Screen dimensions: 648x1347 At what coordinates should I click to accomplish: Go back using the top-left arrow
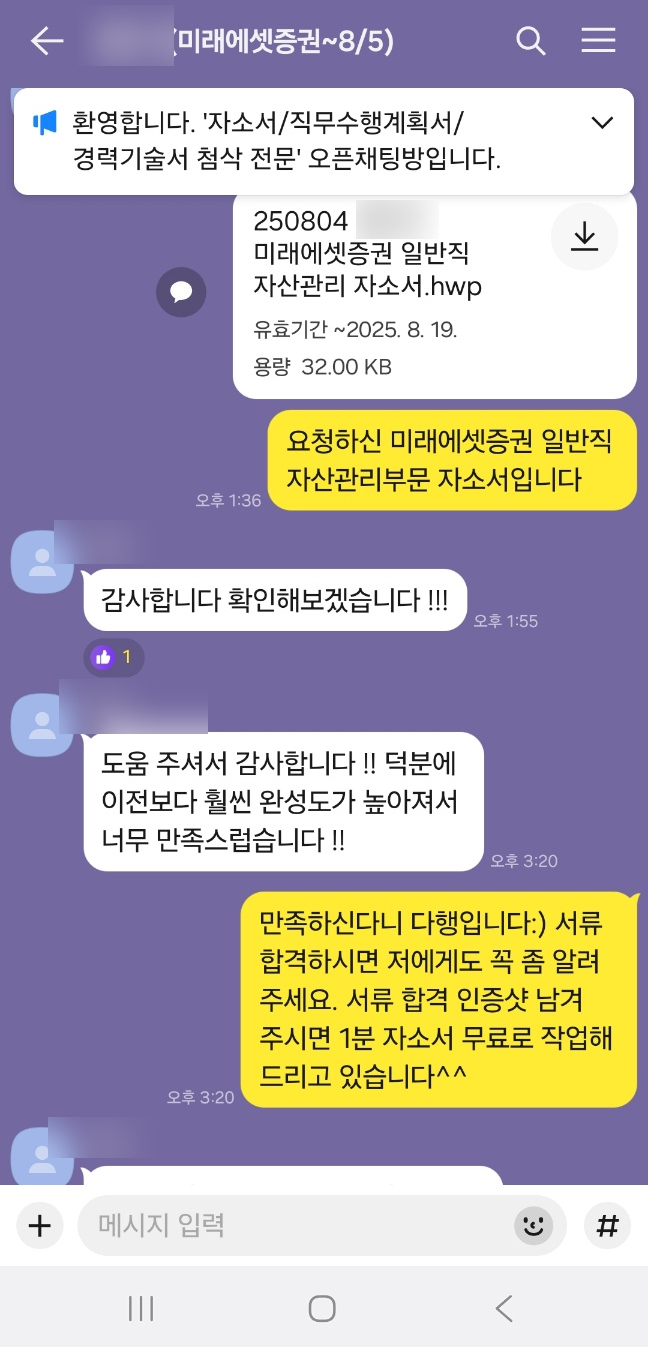click(x=46, y=41)
